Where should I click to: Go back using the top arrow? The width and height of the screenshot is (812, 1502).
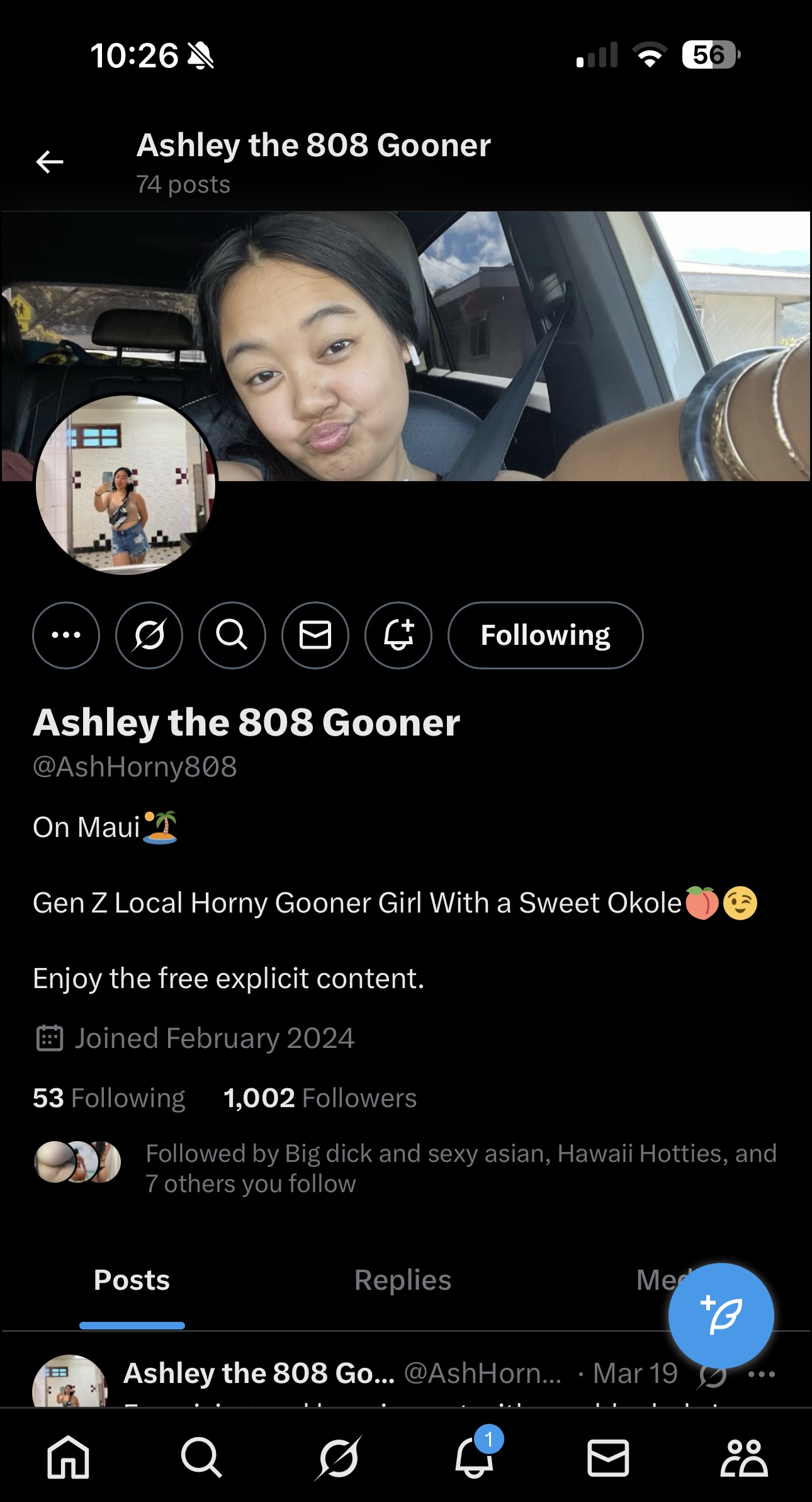pos(50,162)
